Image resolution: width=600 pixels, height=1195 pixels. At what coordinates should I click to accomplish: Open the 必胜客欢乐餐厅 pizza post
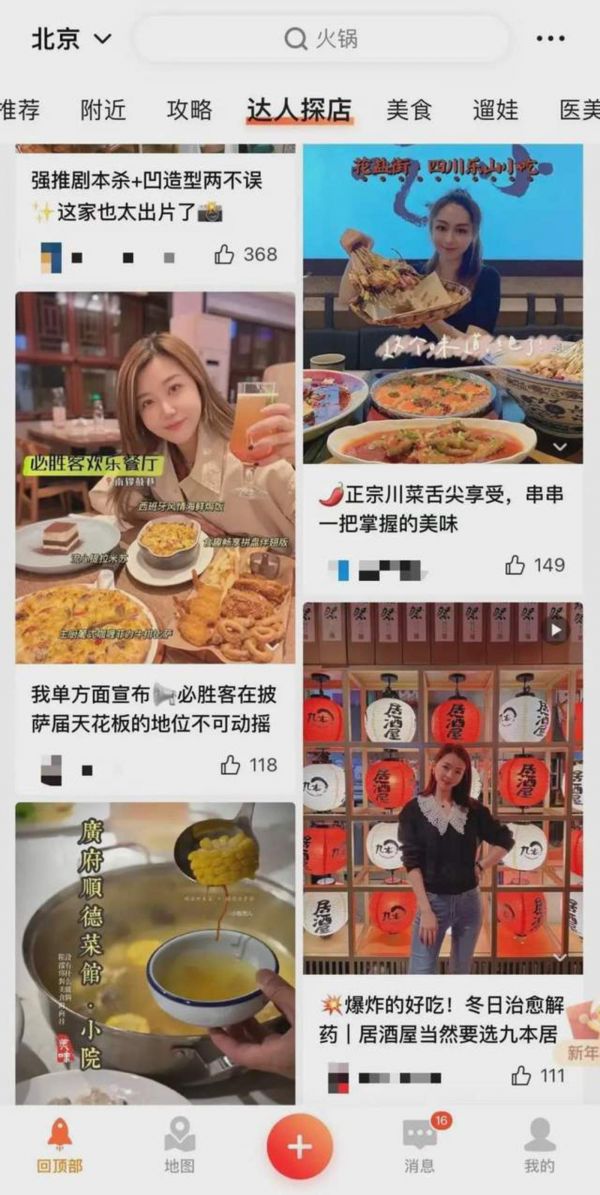pyautogui.click(x=155, y=478)
